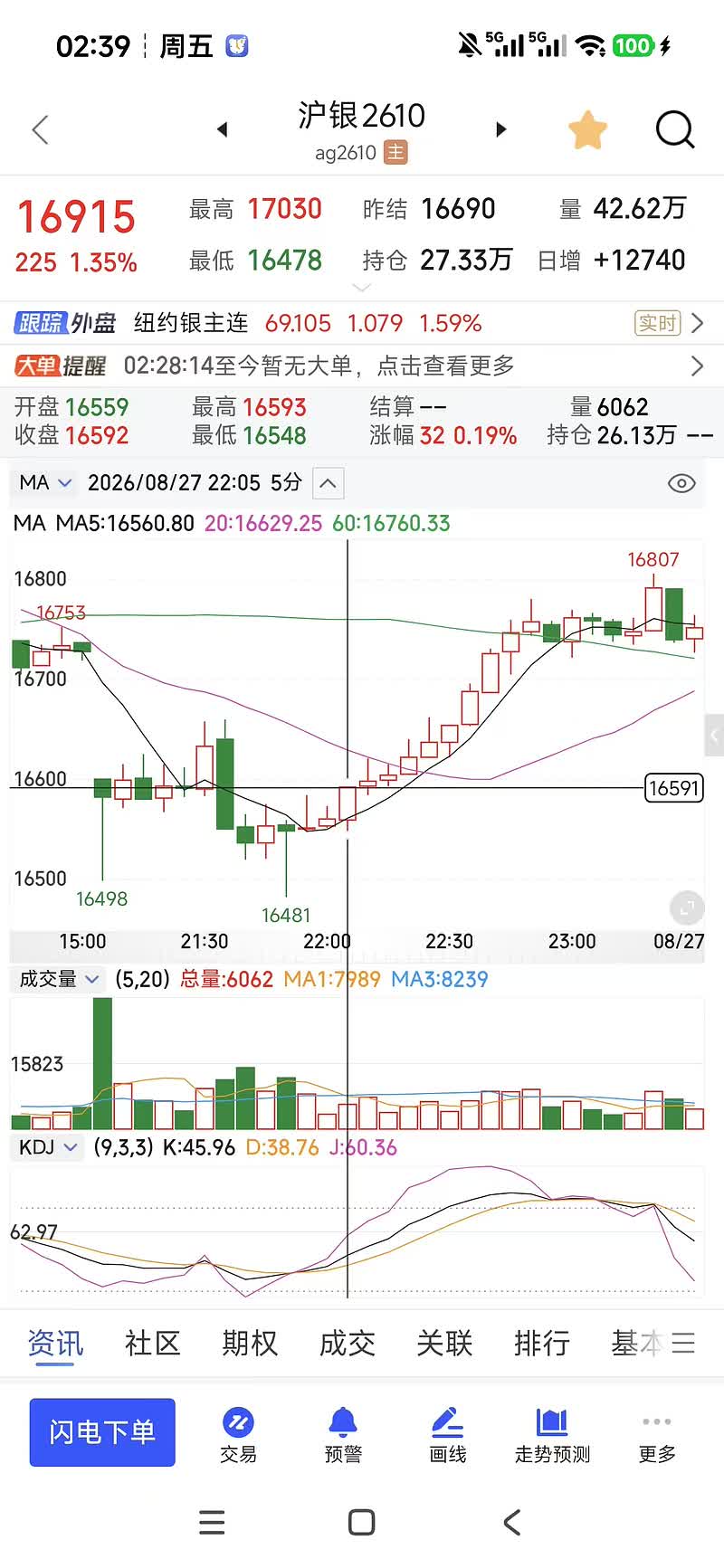
Task: Collapse the chart period selector arrow
Action: point(328,483)
